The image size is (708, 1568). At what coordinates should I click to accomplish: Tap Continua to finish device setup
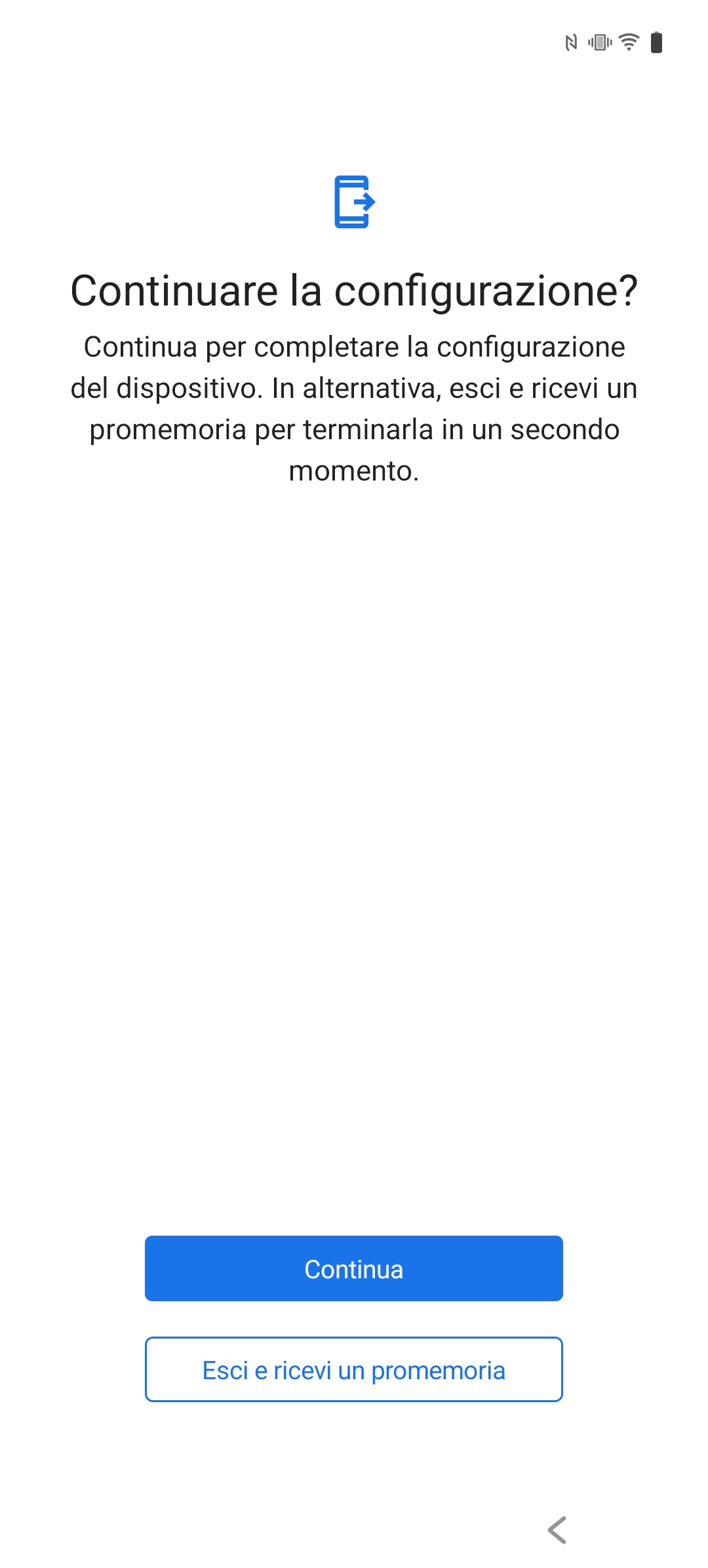click(x=354, y=1268)
